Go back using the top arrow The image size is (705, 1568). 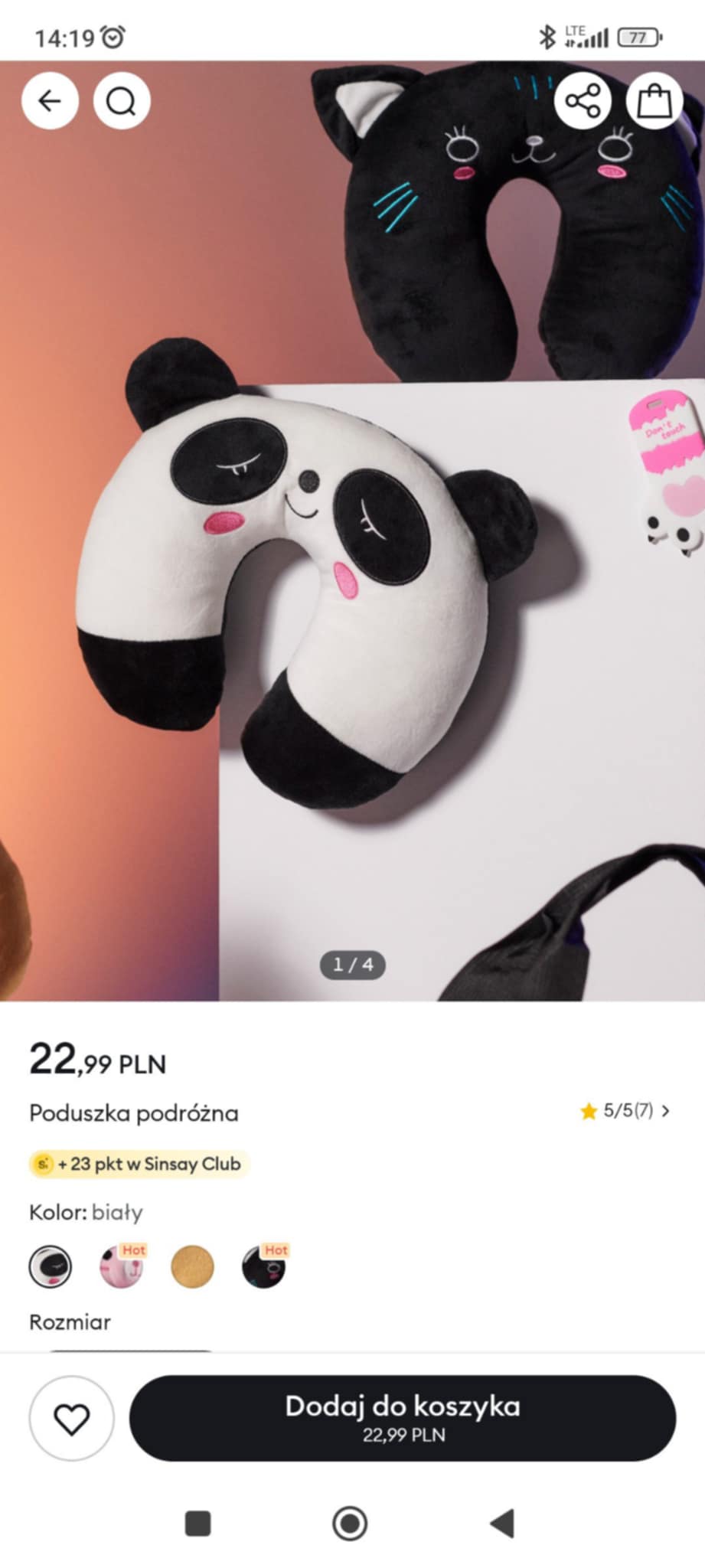pos(50,100)
